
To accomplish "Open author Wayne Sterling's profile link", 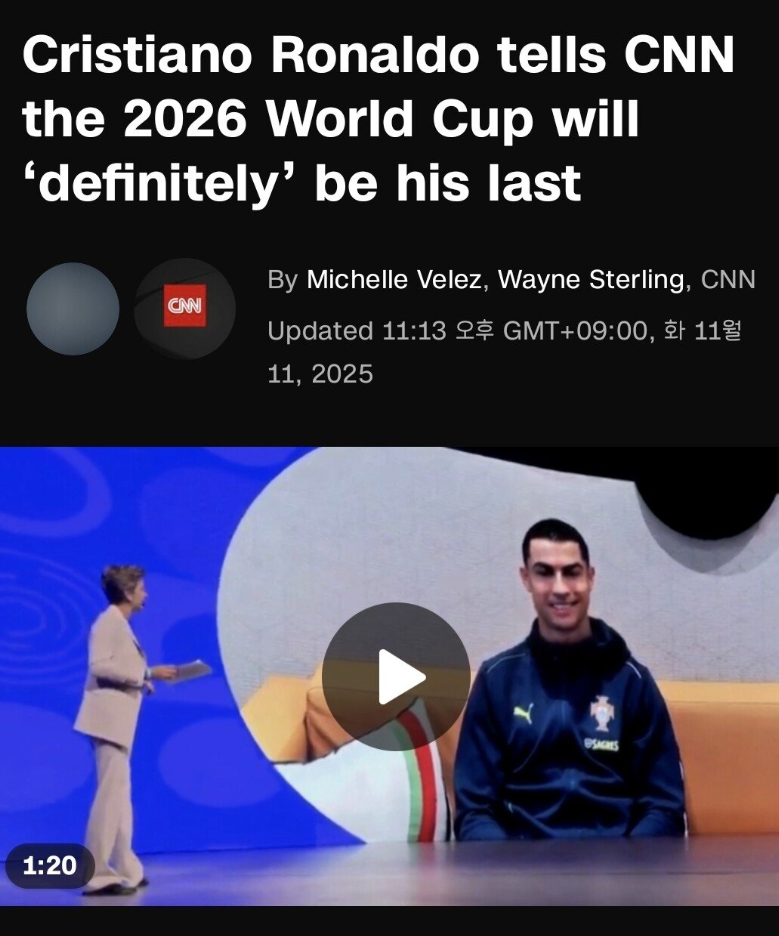I will [x=592, y=280].
